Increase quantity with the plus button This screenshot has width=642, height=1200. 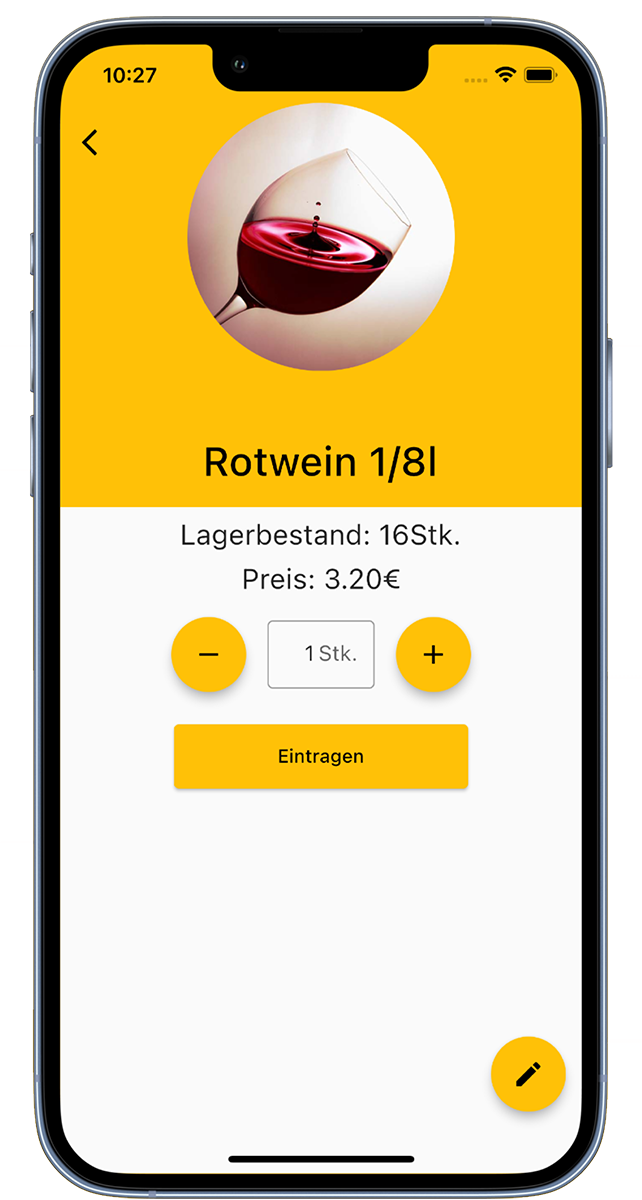click(x=433, y=655)
